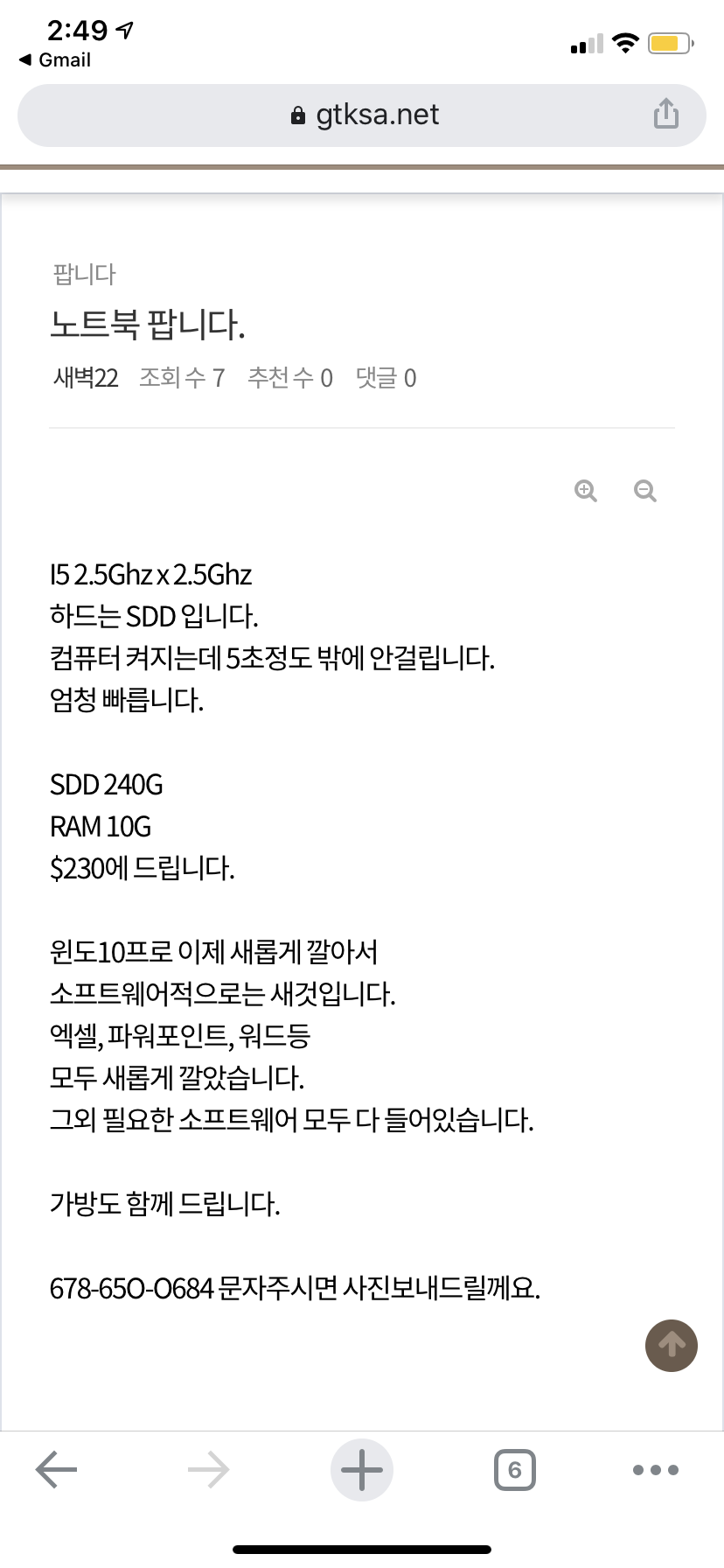This screenshot has width=724, height=1568.
Task: Zoom in on the post text
Action: click(x=586, y=491)
